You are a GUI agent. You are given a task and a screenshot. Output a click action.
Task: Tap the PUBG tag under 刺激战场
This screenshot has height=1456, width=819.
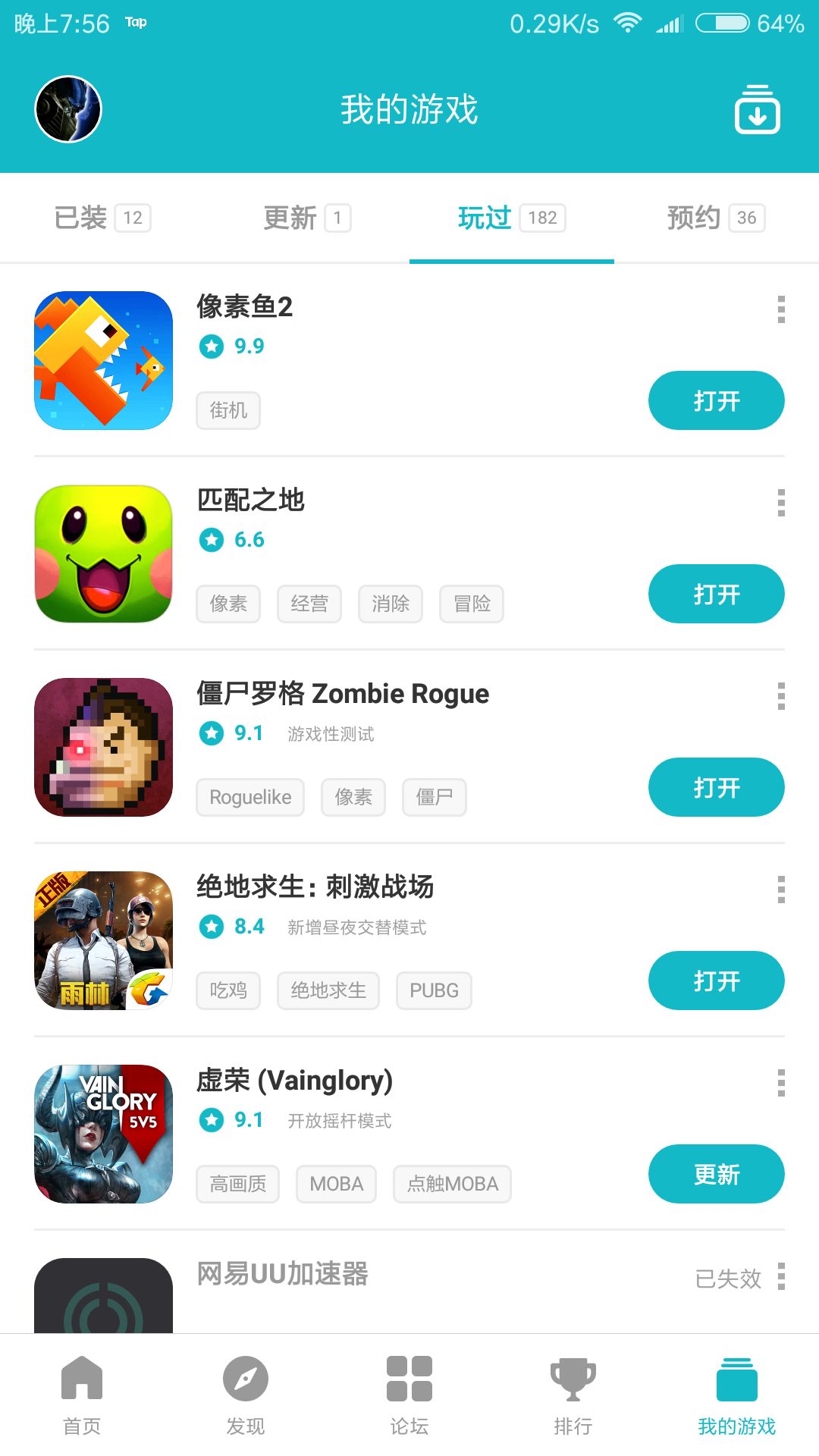click(434, 990)
